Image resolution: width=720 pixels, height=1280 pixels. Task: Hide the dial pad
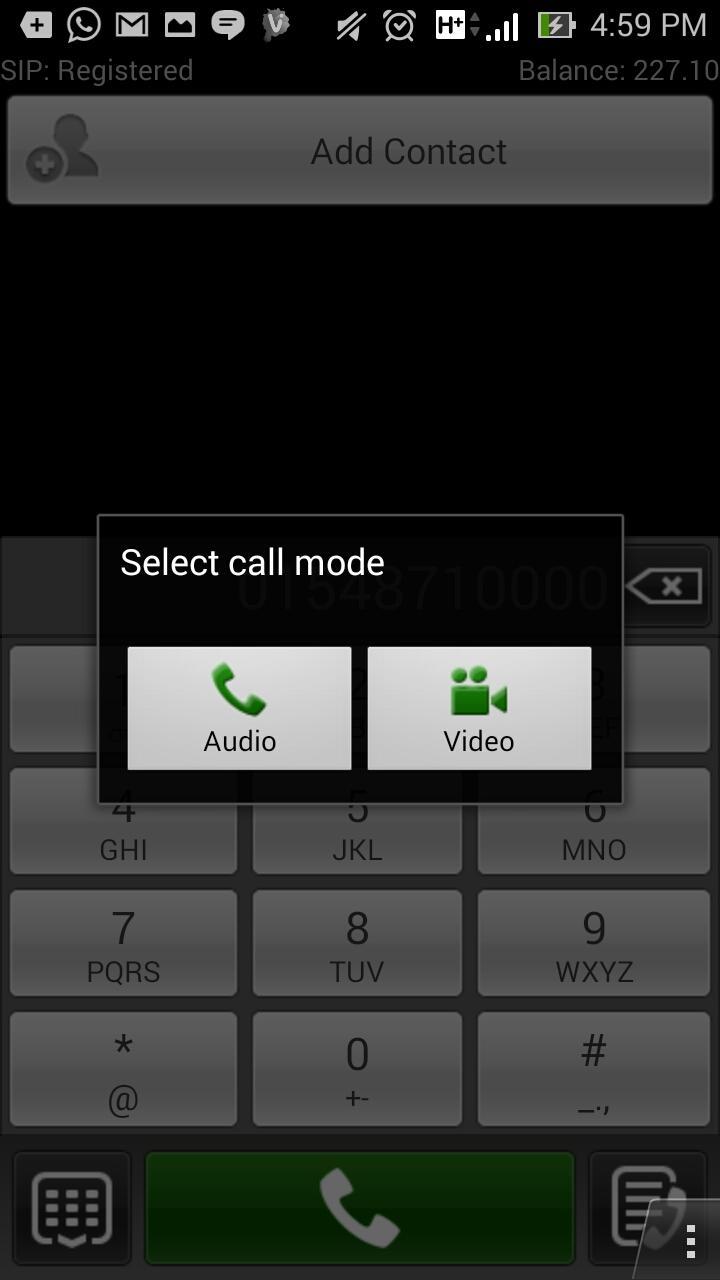[72, 1208]
